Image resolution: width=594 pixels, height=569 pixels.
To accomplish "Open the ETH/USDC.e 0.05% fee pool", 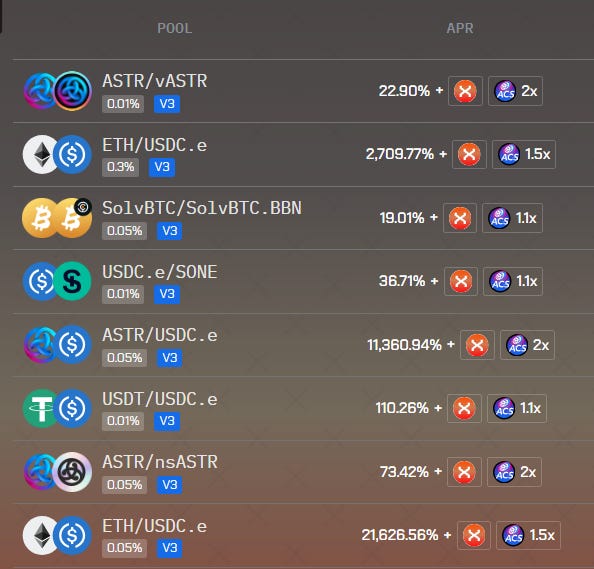I will pyautogui.click(x=303, y=535).
